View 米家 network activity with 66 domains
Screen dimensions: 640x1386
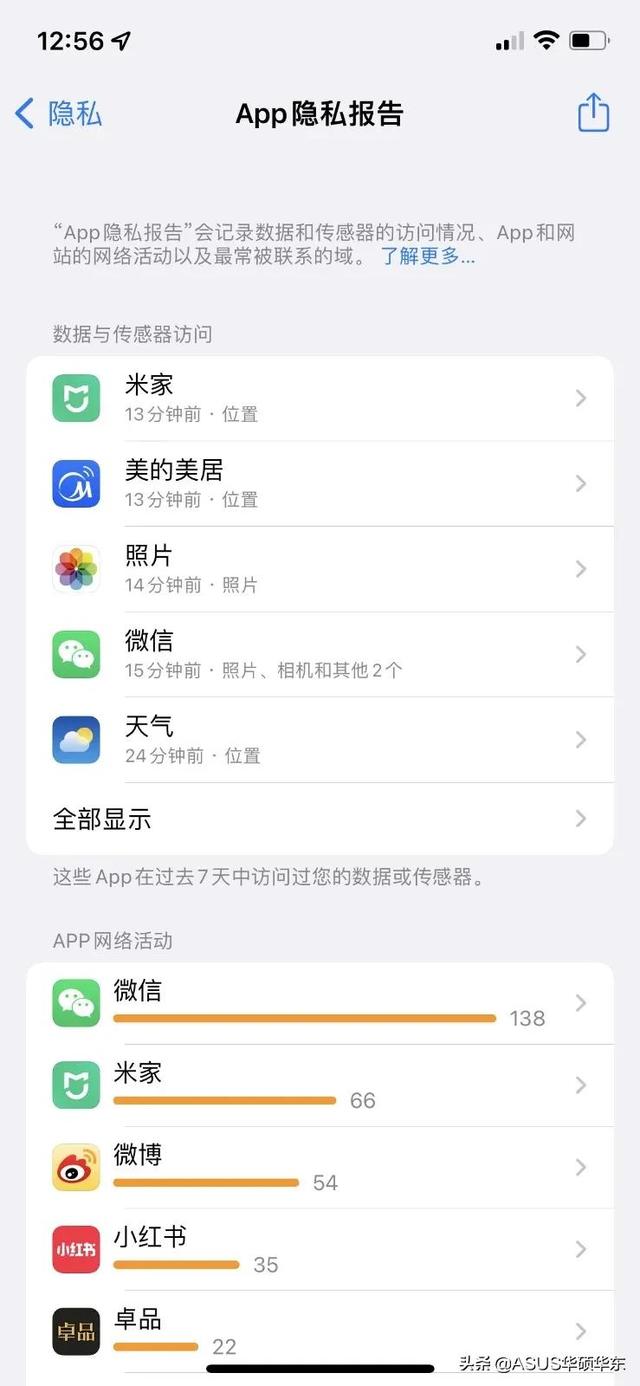click(320, 1085)
